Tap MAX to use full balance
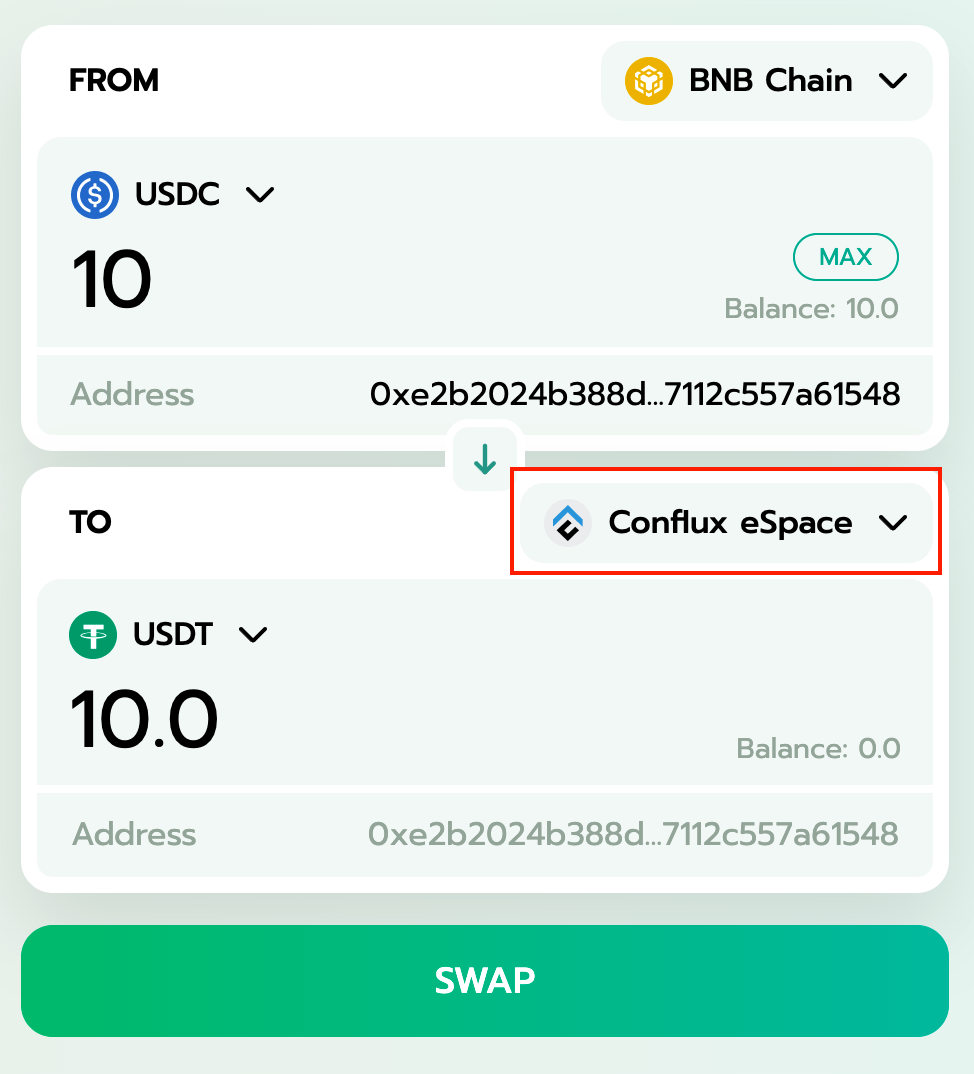The height and width of the screenshot is (1074, 974). [x=845, y=257]
